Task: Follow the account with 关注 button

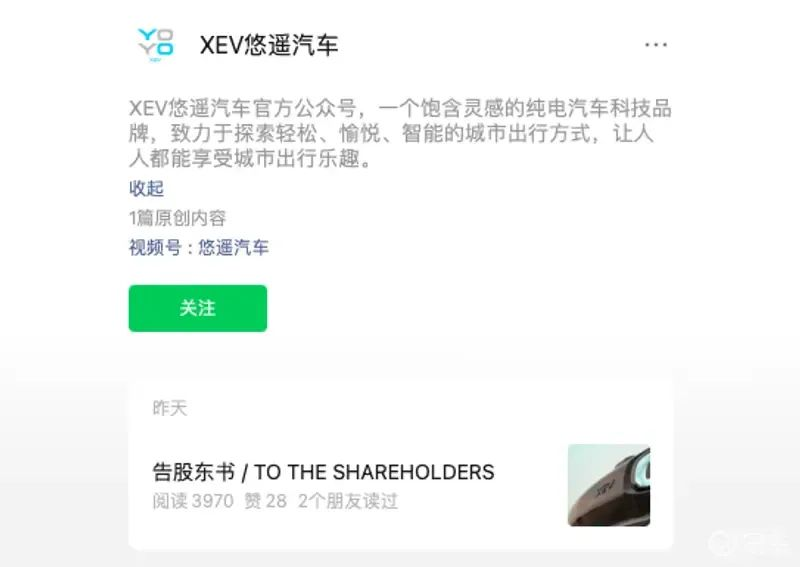Action: [x=197, y=308]
